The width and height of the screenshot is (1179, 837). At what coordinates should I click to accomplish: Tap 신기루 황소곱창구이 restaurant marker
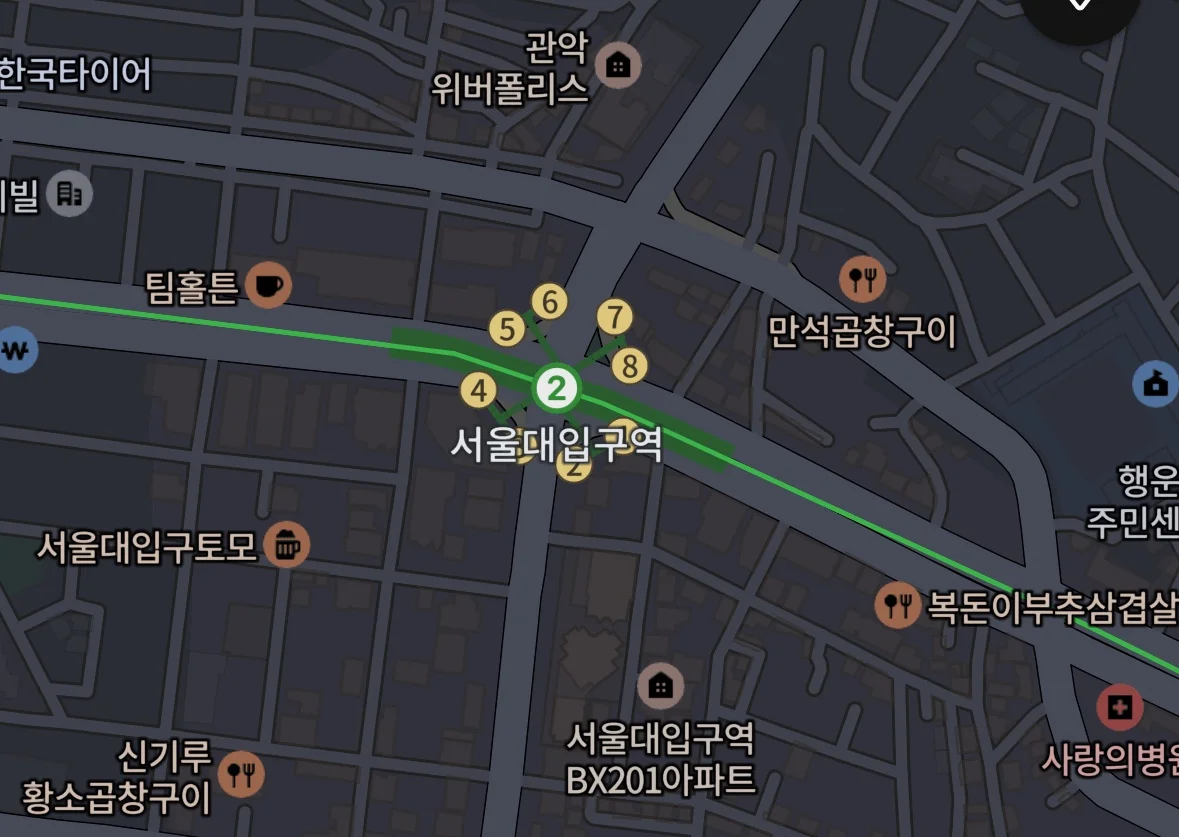(241, 773)
